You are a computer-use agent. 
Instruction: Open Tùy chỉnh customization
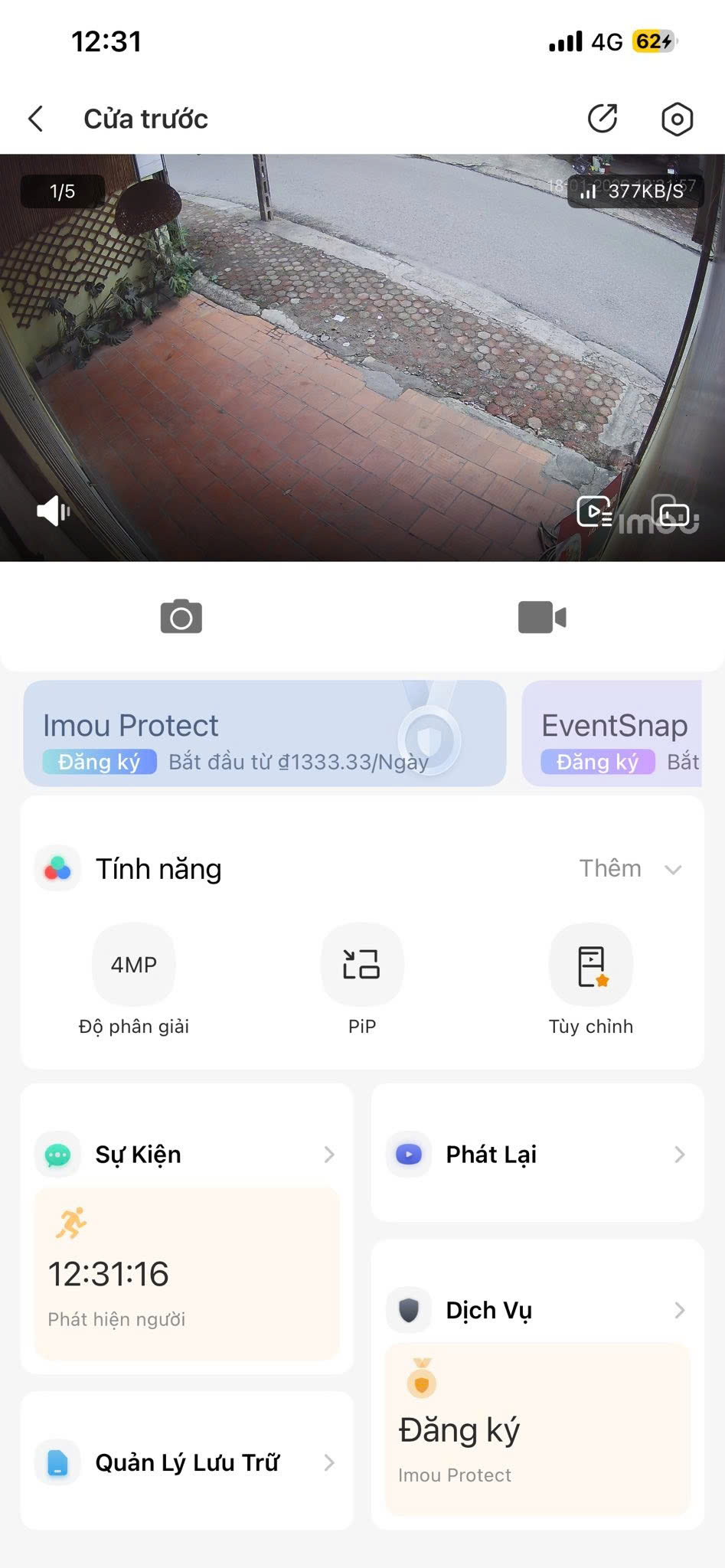591,965
